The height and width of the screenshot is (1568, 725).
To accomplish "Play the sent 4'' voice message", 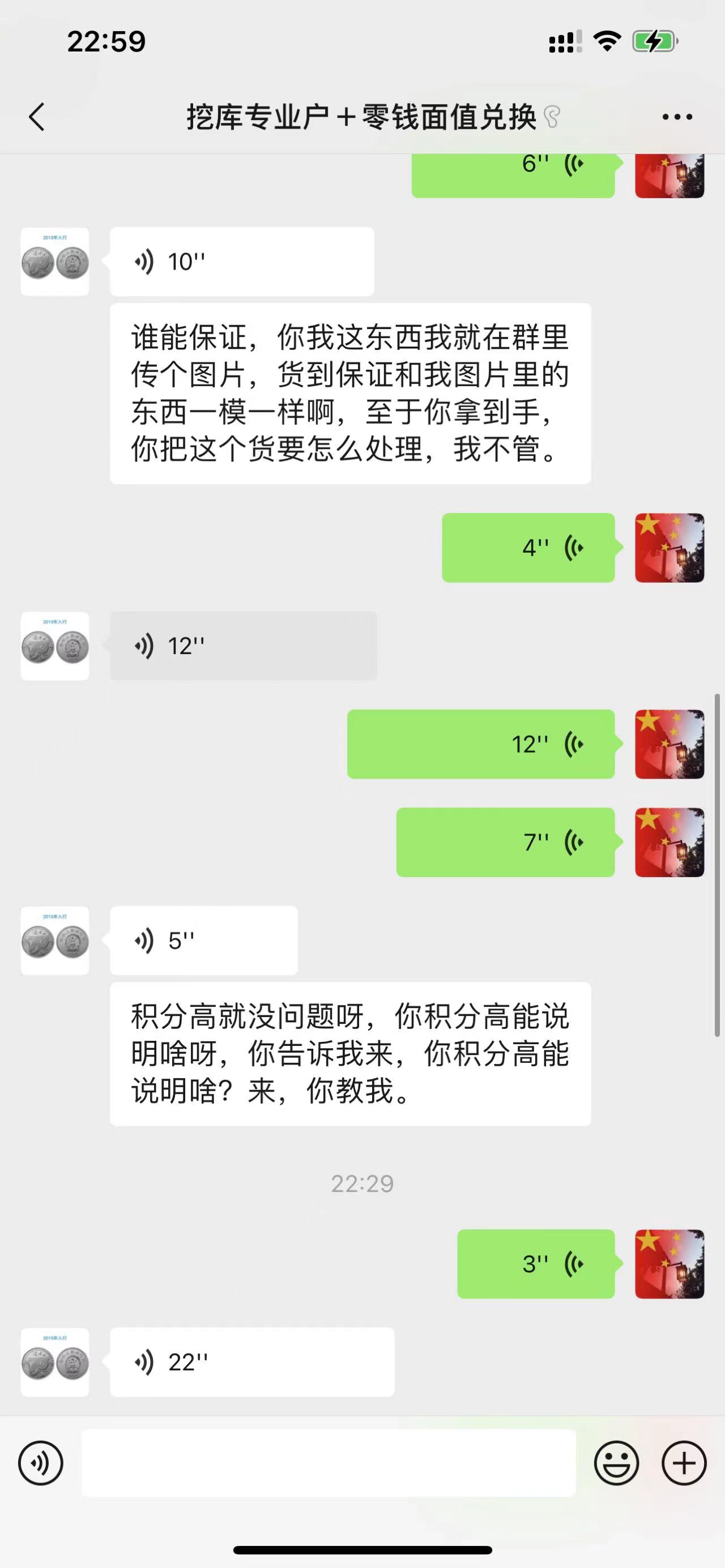I will click(x=528, y=548).
